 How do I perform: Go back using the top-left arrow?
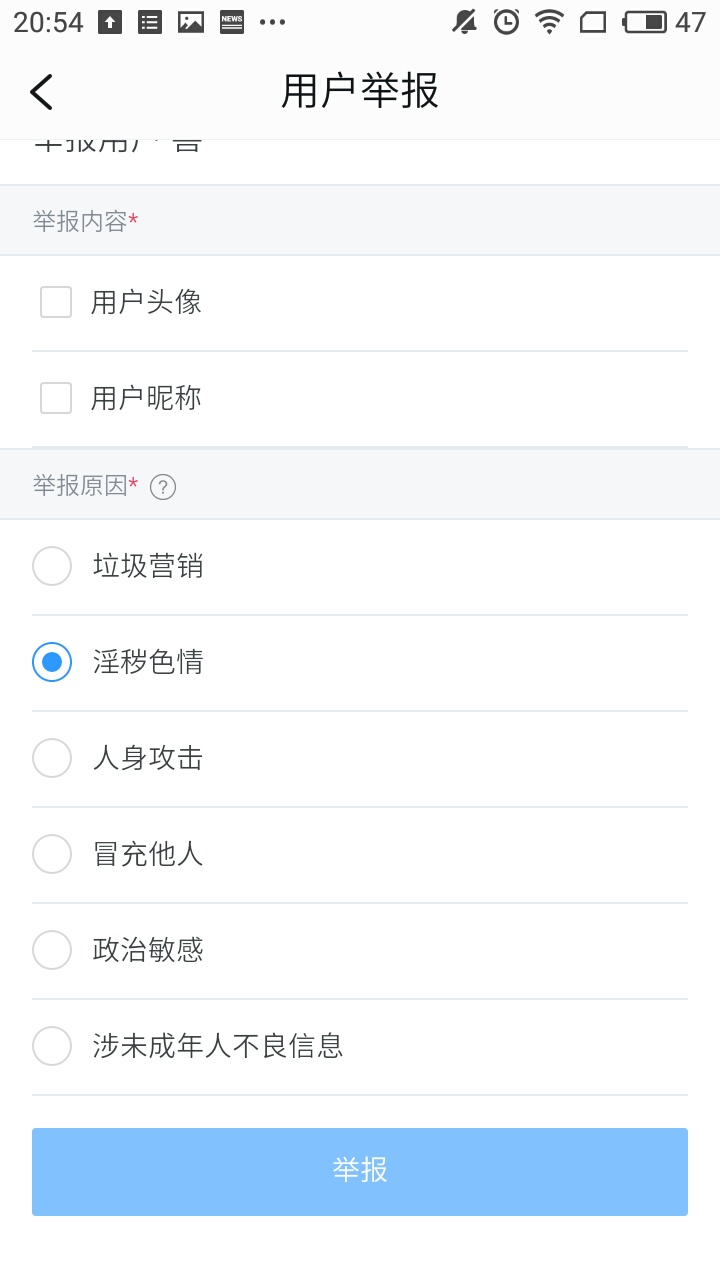point(41,92)
